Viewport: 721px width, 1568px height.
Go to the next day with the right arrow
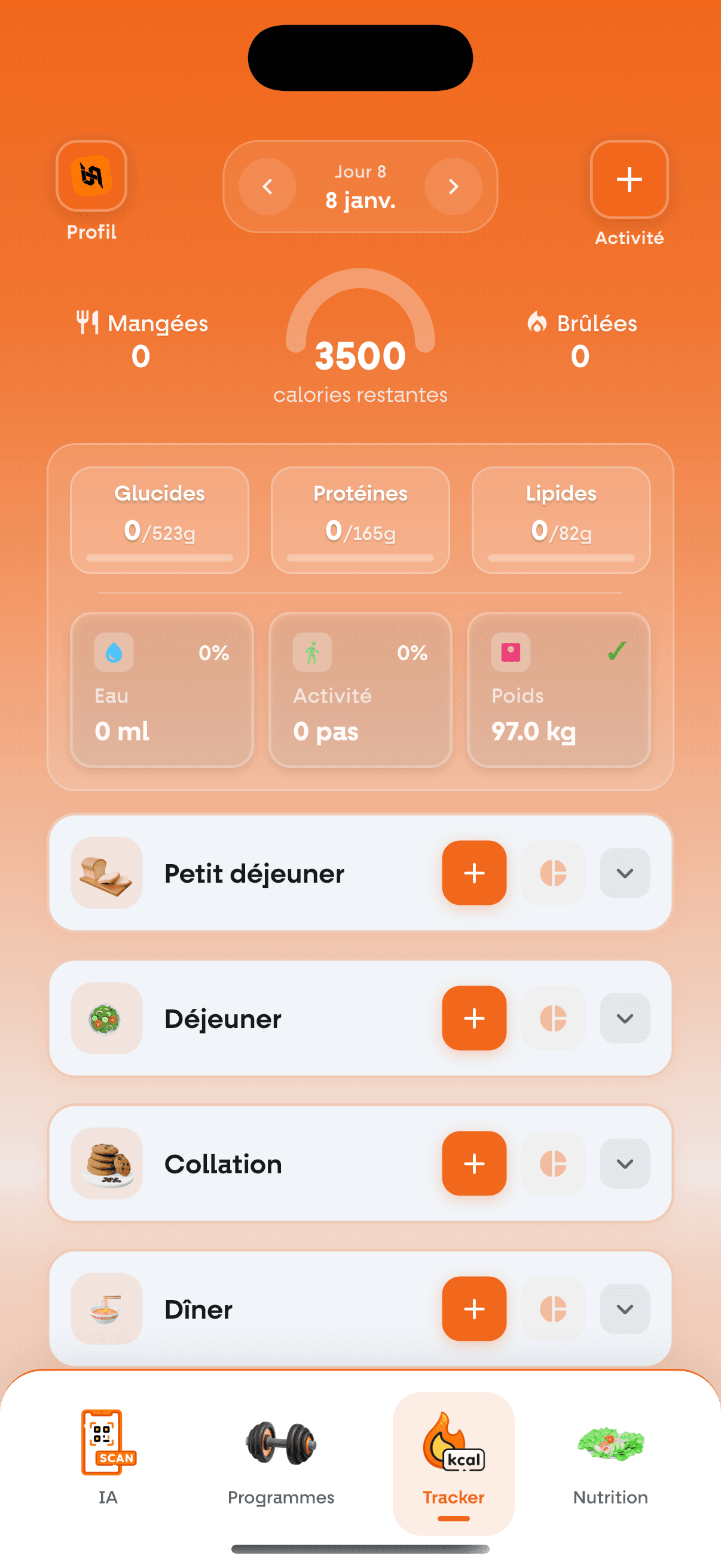[x=453, y=187]
